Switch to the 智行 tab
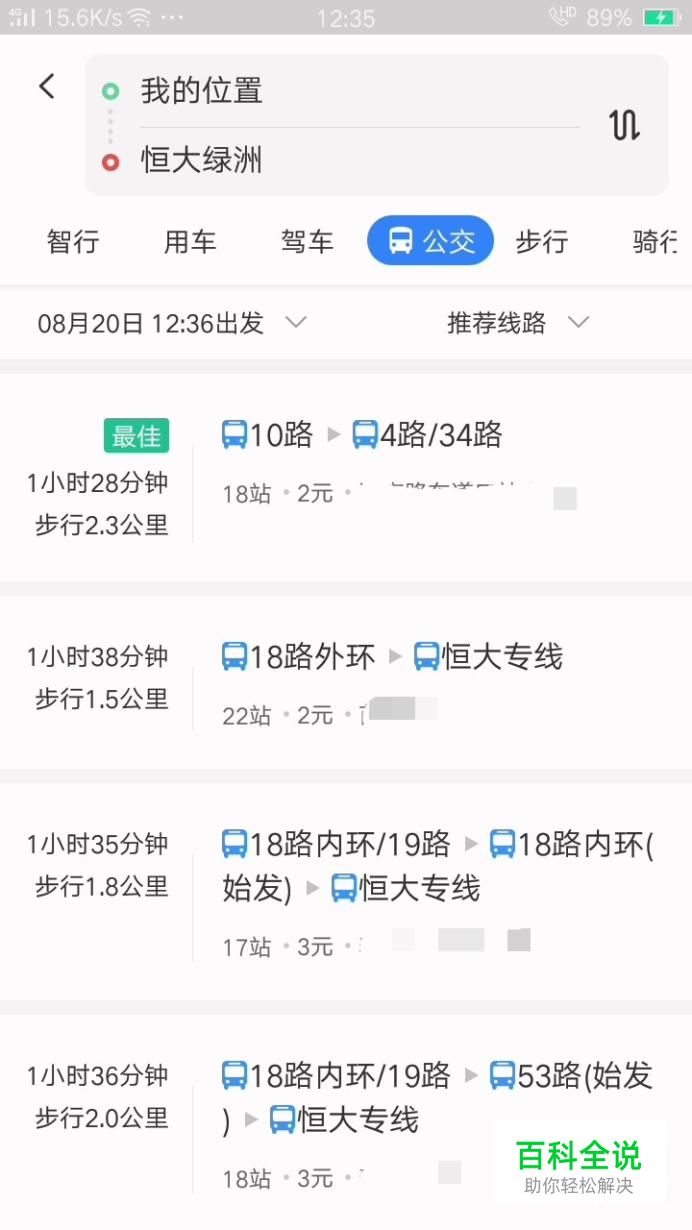Viewport: 692px width, 1230px height. coord(73,241)
